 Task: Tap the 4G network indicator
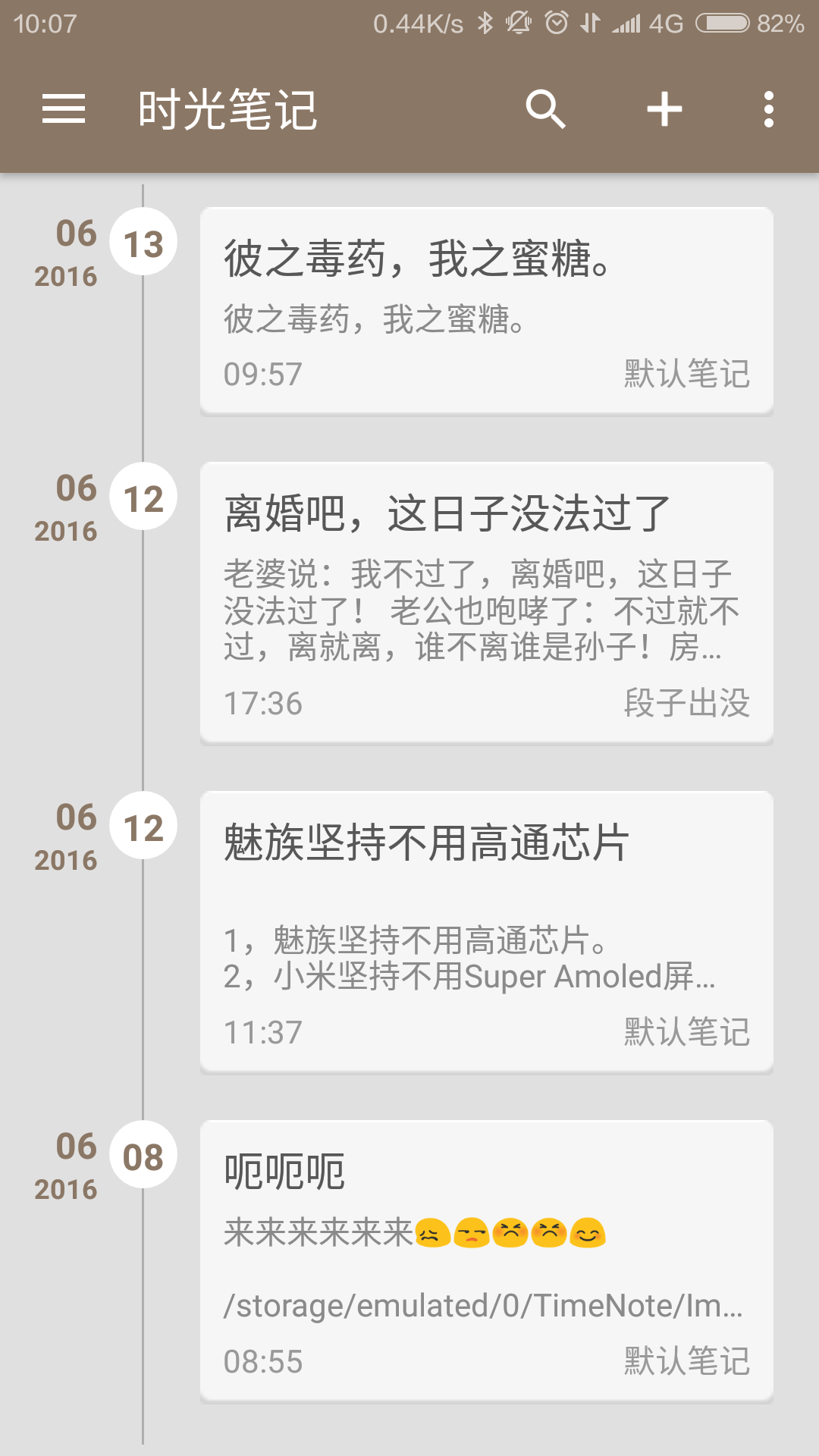tap(666, 23)
